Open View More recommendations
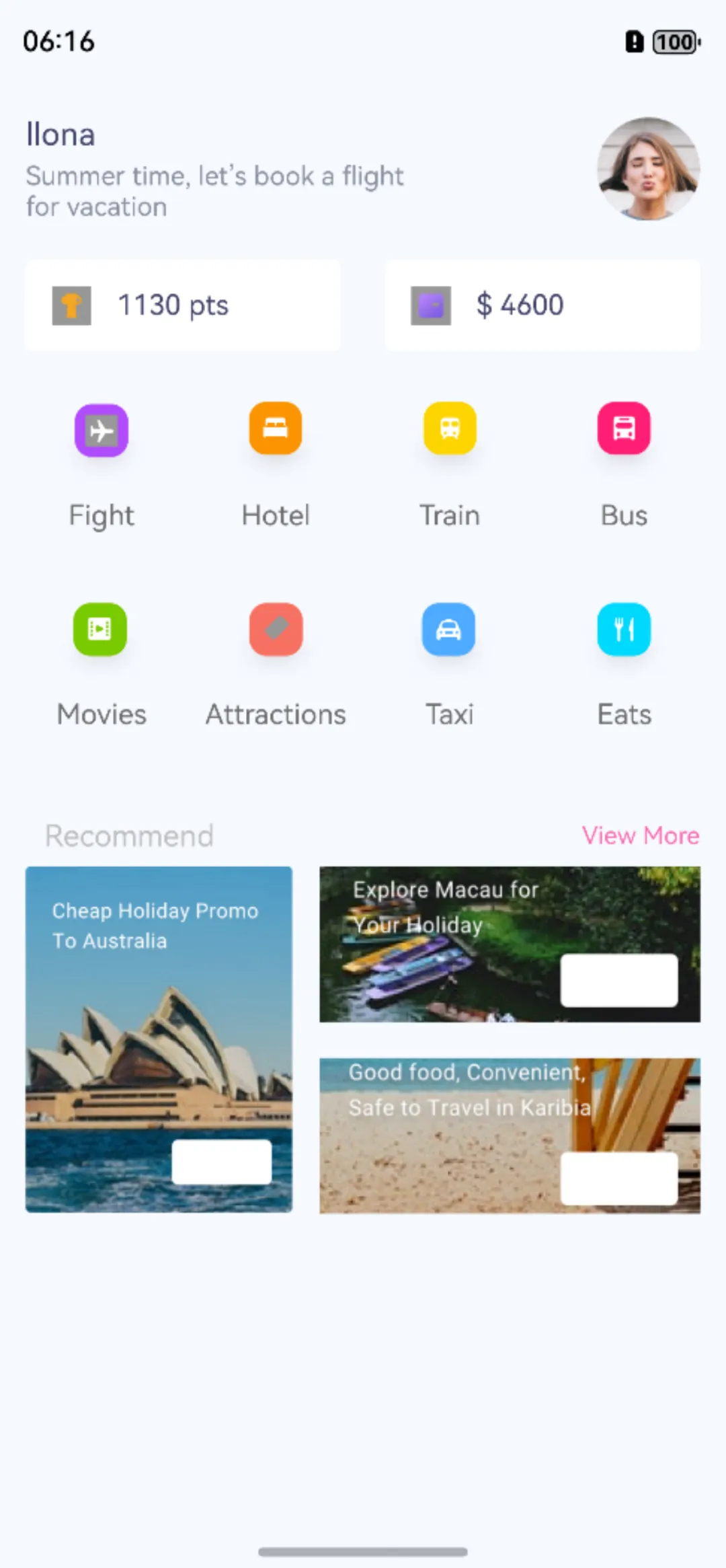This screenshot has width=726, height=1568. click(640, 835)
